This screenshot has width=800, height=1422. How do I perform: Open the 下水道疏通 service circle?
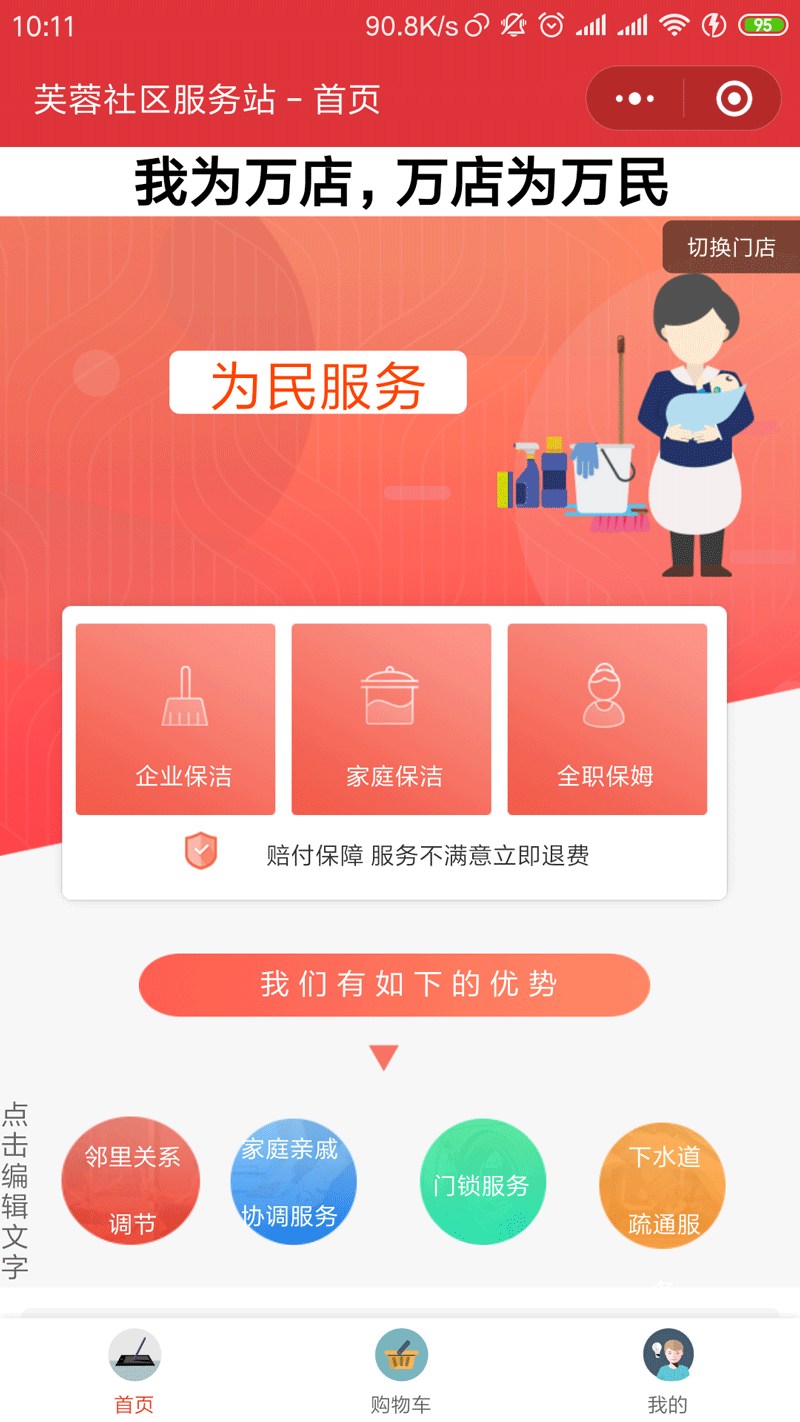click(662, 1185)
